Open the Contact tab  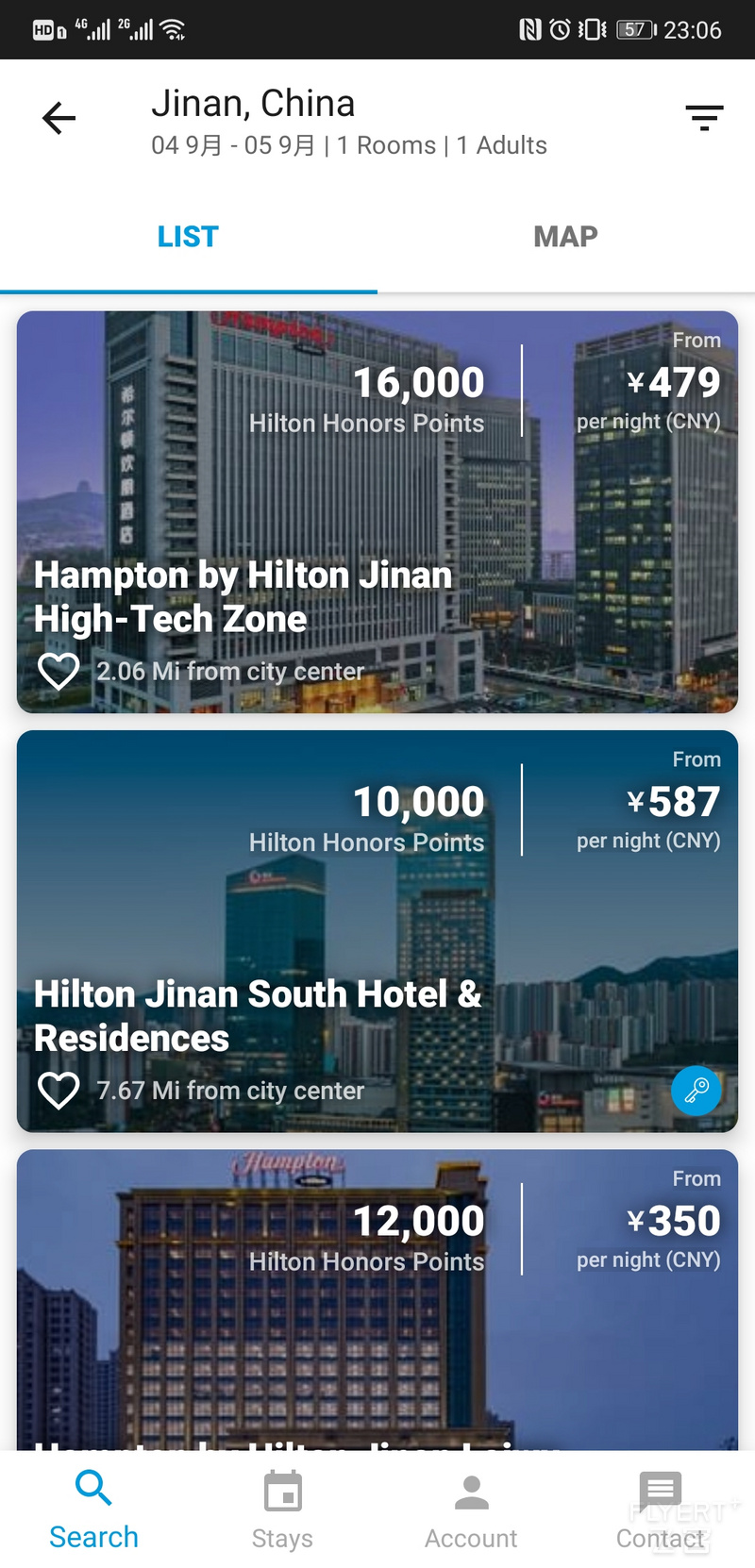click(x=661, y=1510)
